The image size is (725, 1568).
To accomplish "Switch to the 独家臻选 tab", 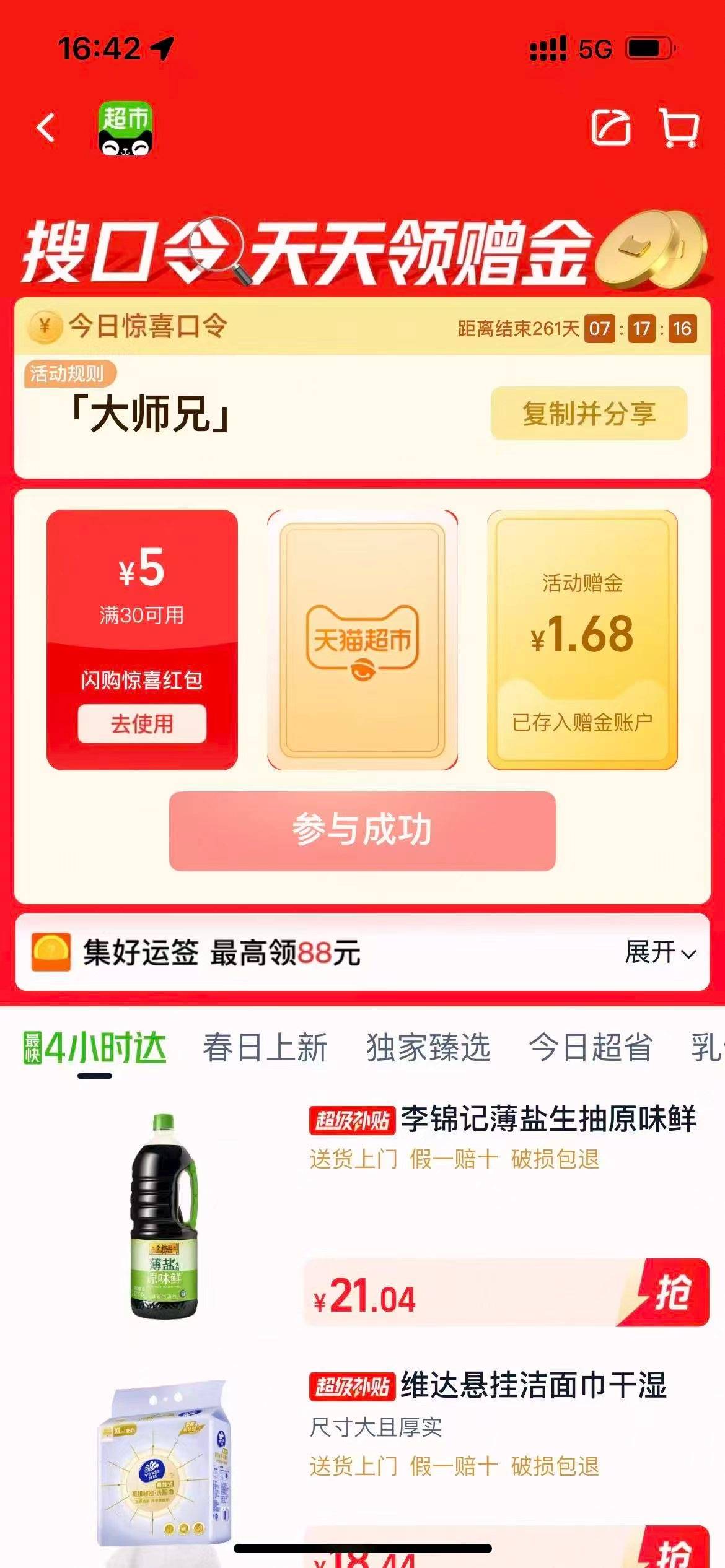I will pos(428,1048).
